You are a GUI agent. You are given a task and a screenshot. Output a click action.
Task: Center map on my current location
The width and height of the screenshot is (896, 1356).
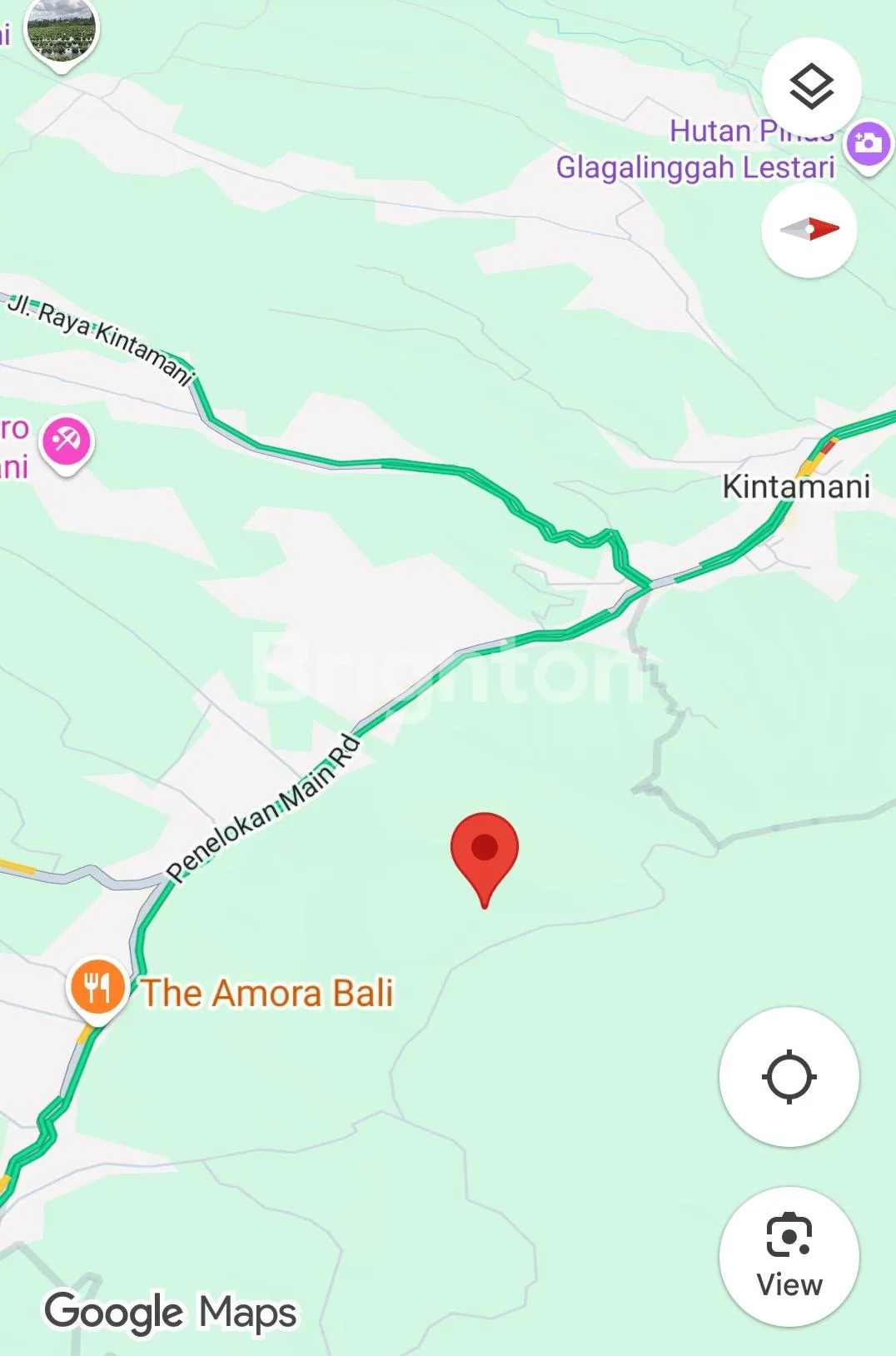(x=789, y=1076)
